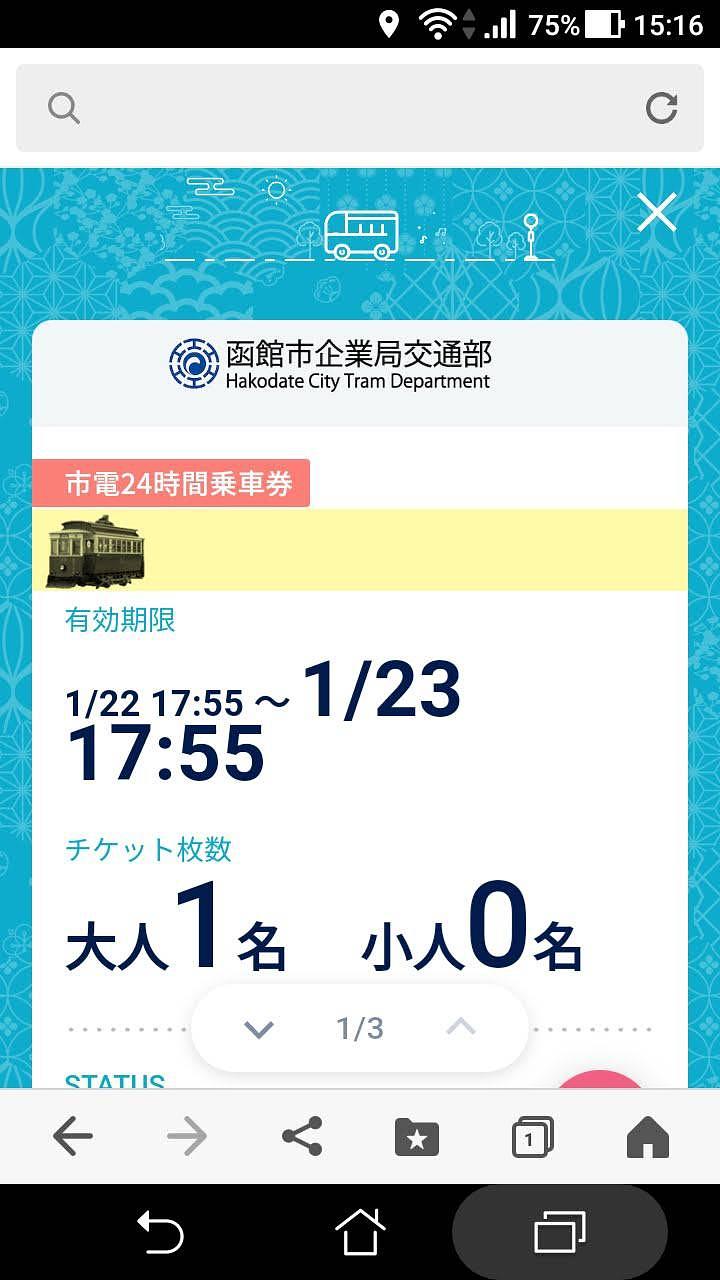This screenshot has height=1280, width=720.
Task: Go to the next ticket page
Action: 259,1028
